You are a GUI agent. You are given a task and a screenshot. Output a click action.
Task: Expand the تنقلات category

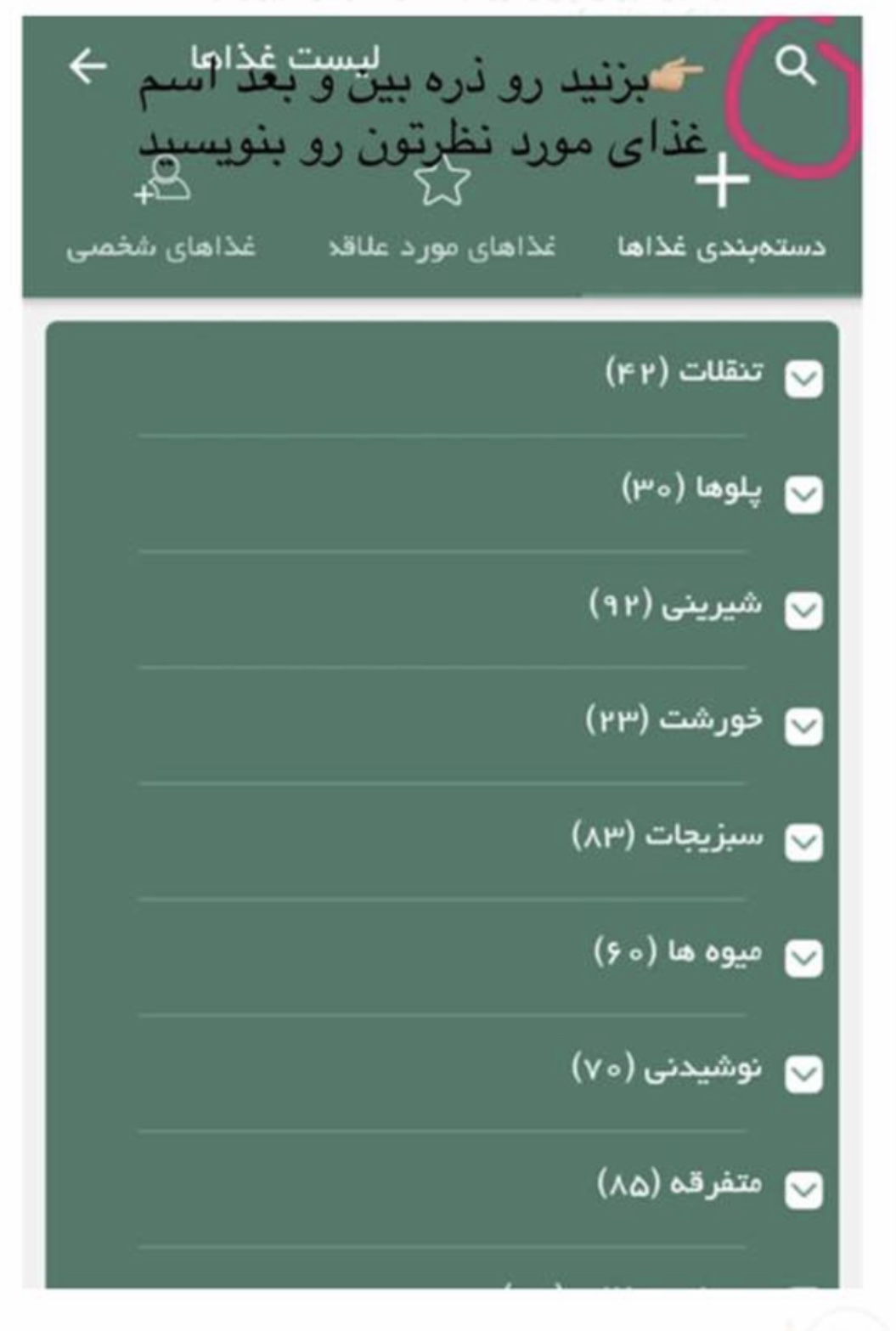803,378
